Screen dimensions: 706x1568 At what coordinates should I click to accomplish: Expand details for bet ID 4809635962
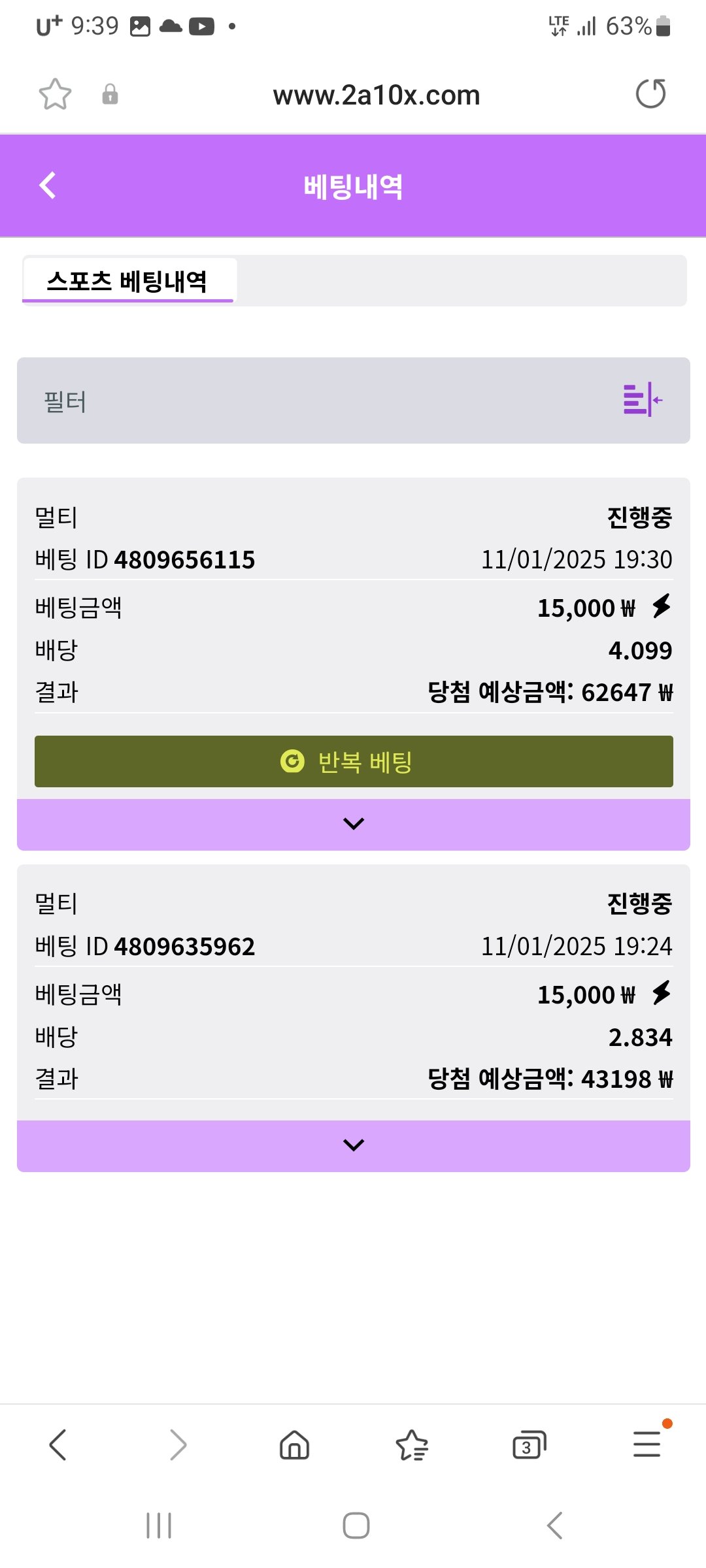click(353, 1145)
